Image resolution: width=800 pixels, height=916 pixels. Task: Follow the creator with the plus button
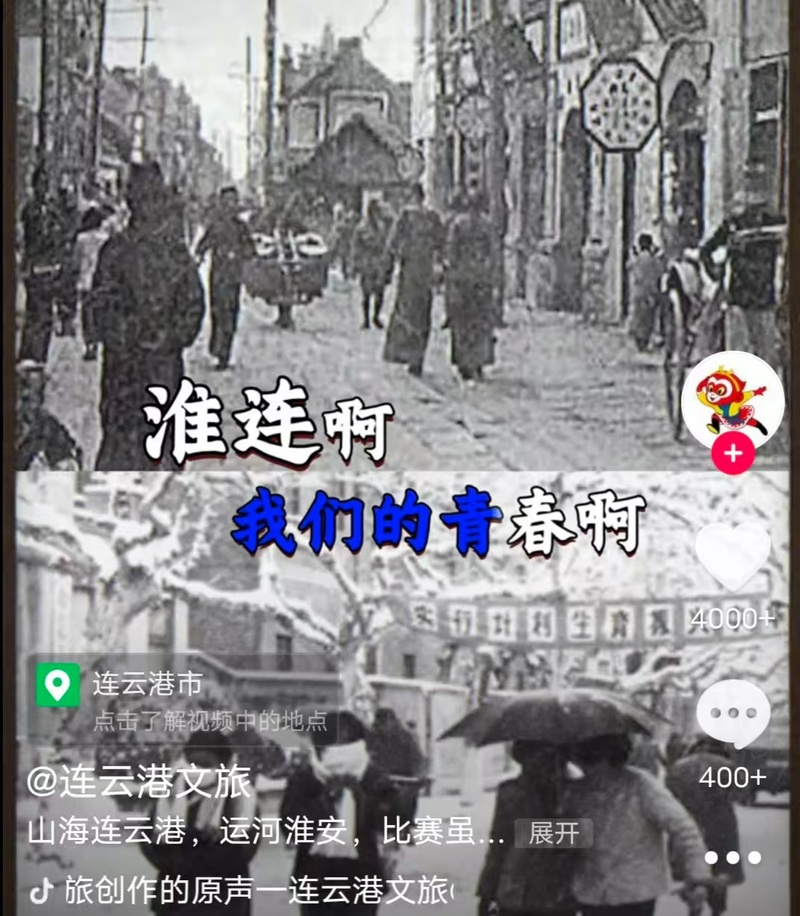pyautogui.click(x=733, y=453)
